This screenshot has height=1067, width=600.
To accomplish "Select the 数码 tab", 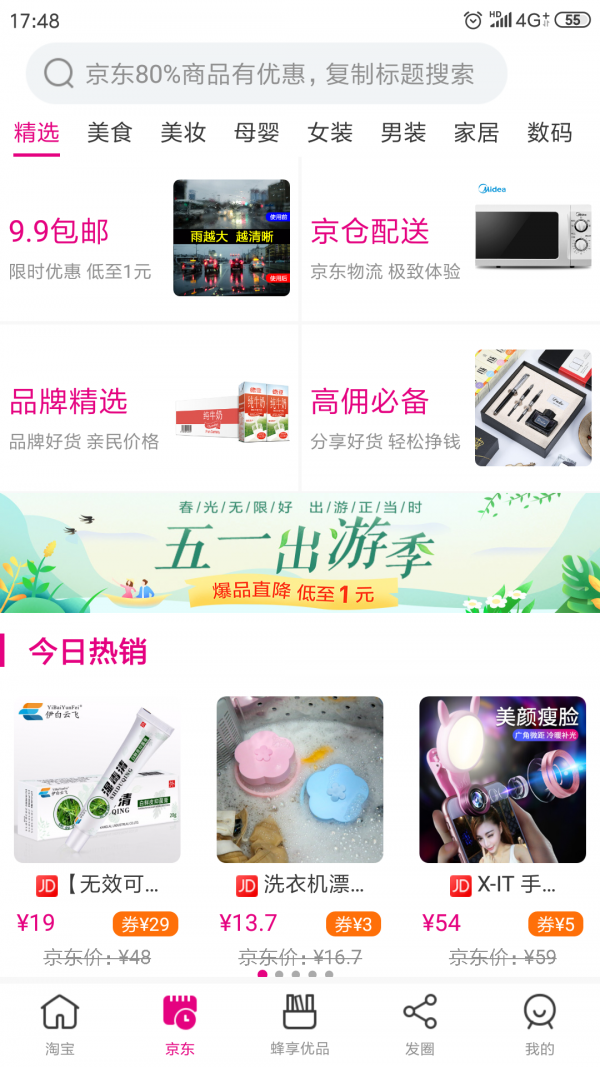I will (550, 132).
